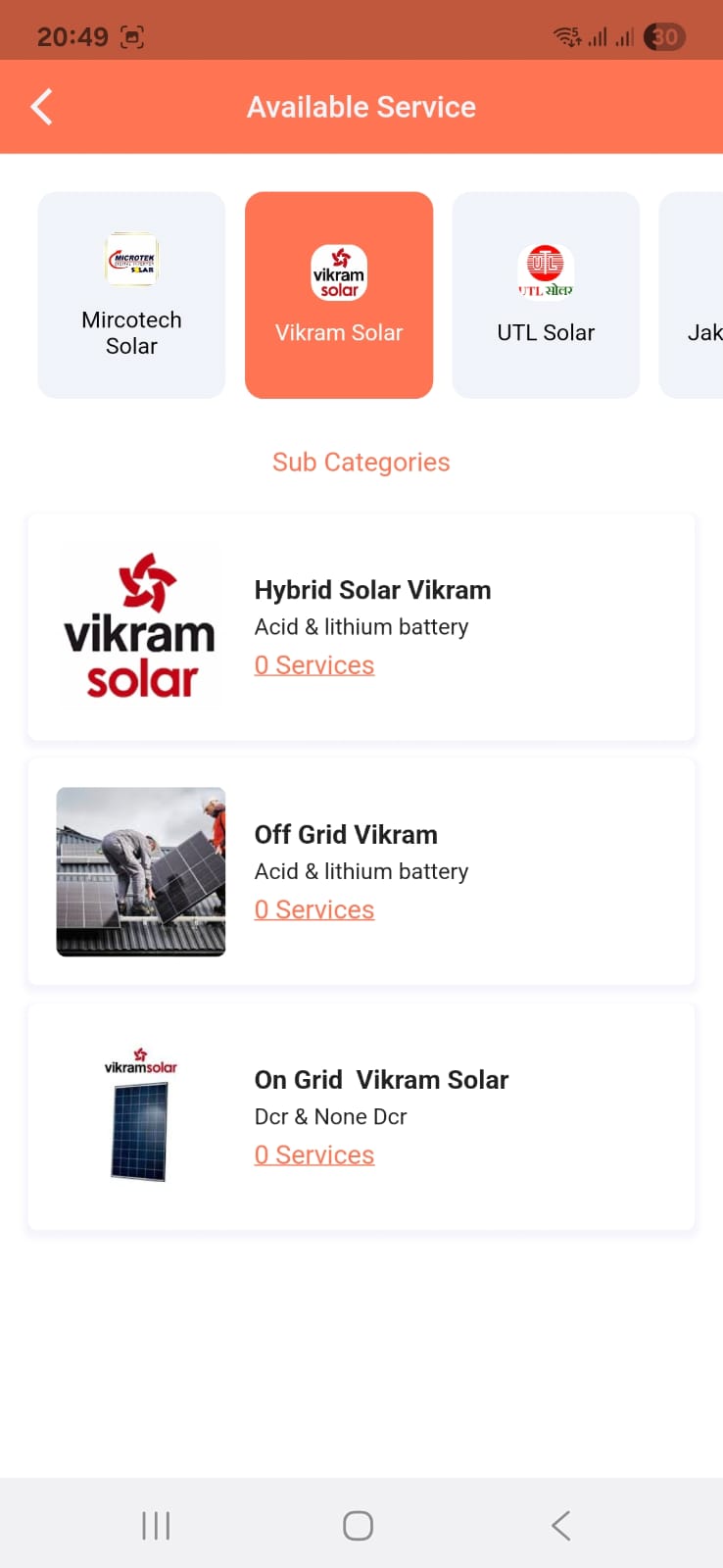Select the Mircotech Solar brand tile
Screen dimensions: 723x1568
131,295
